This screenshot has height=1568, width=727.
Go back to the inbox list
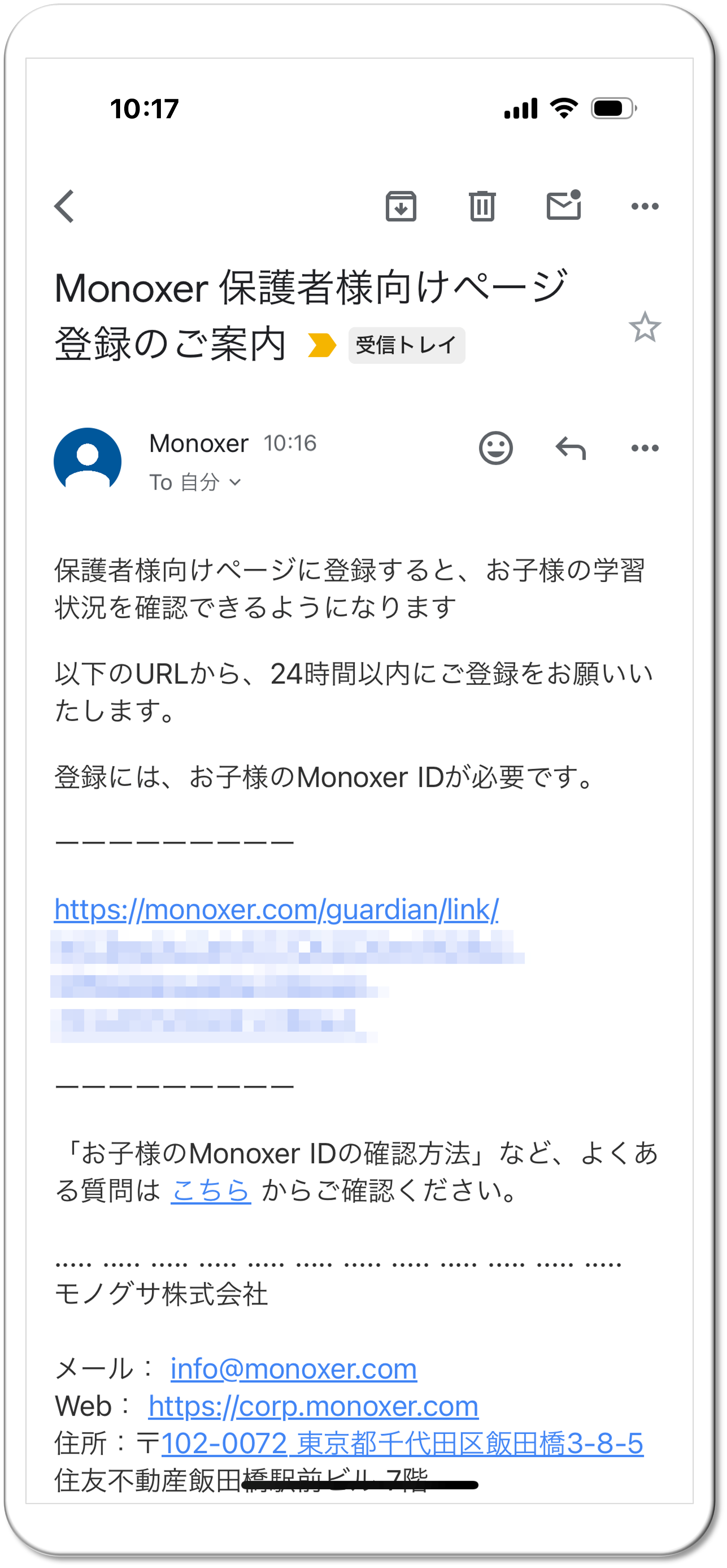tap(64, 206)
